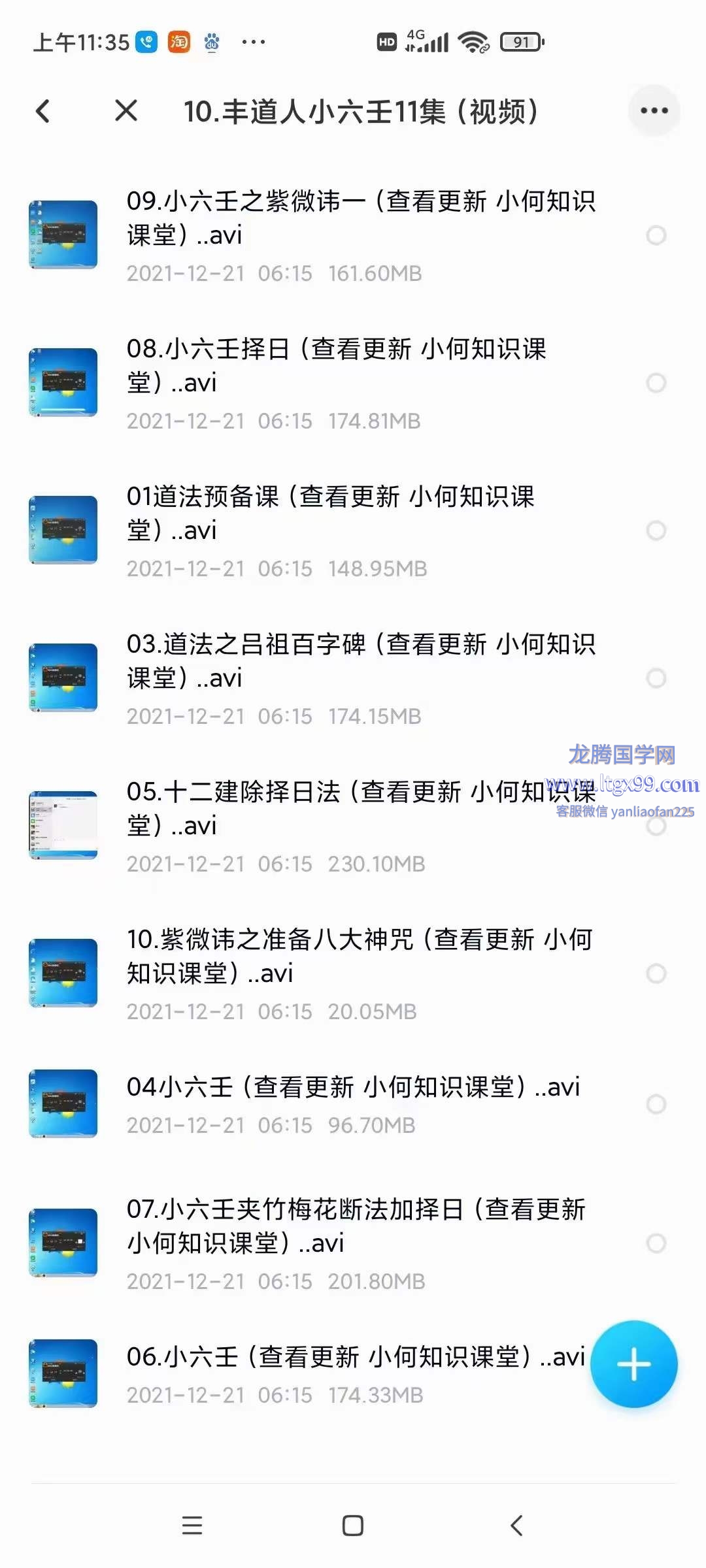Open video 04小六壬
706x1568 pixels.
coord(353,1088)
